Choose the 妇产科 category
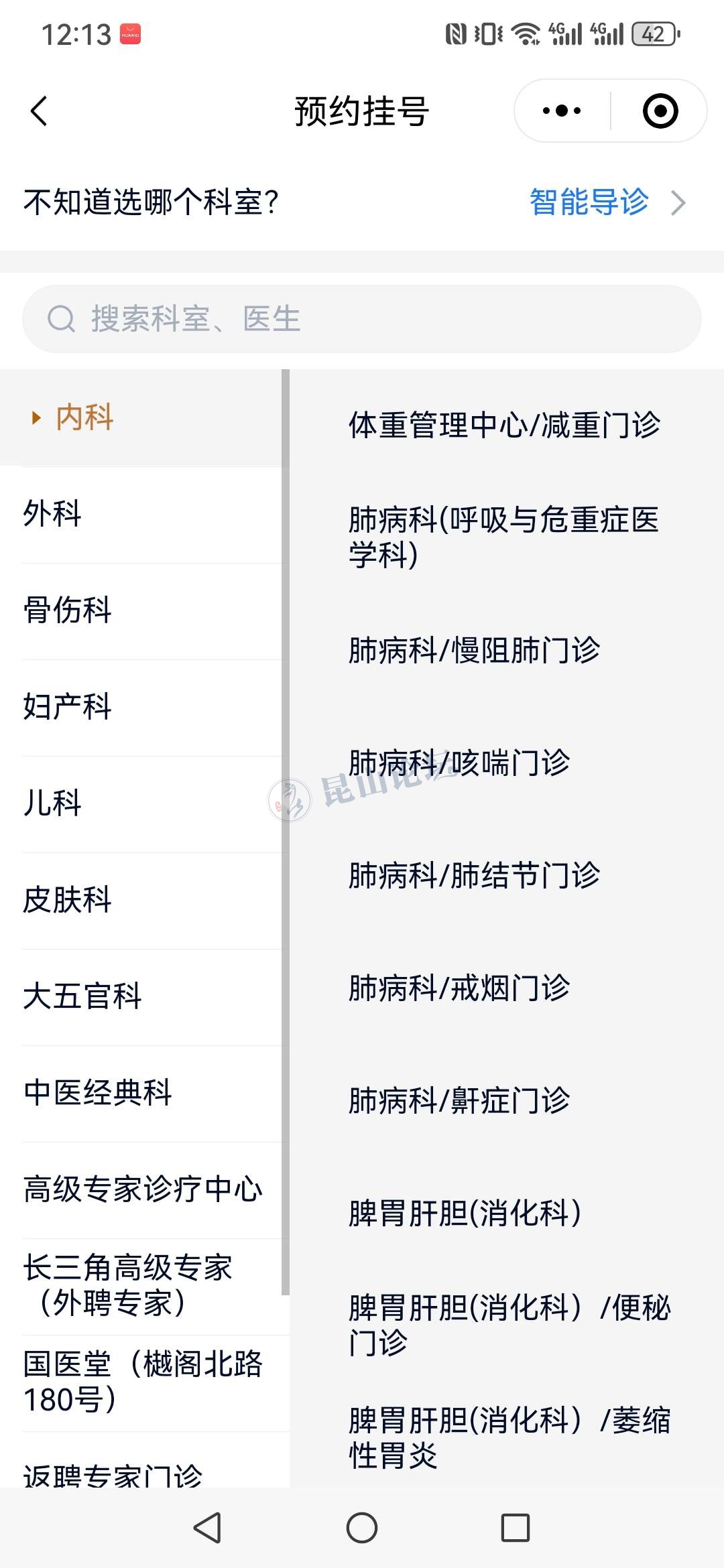724x1568 pixels. (67, 707)
